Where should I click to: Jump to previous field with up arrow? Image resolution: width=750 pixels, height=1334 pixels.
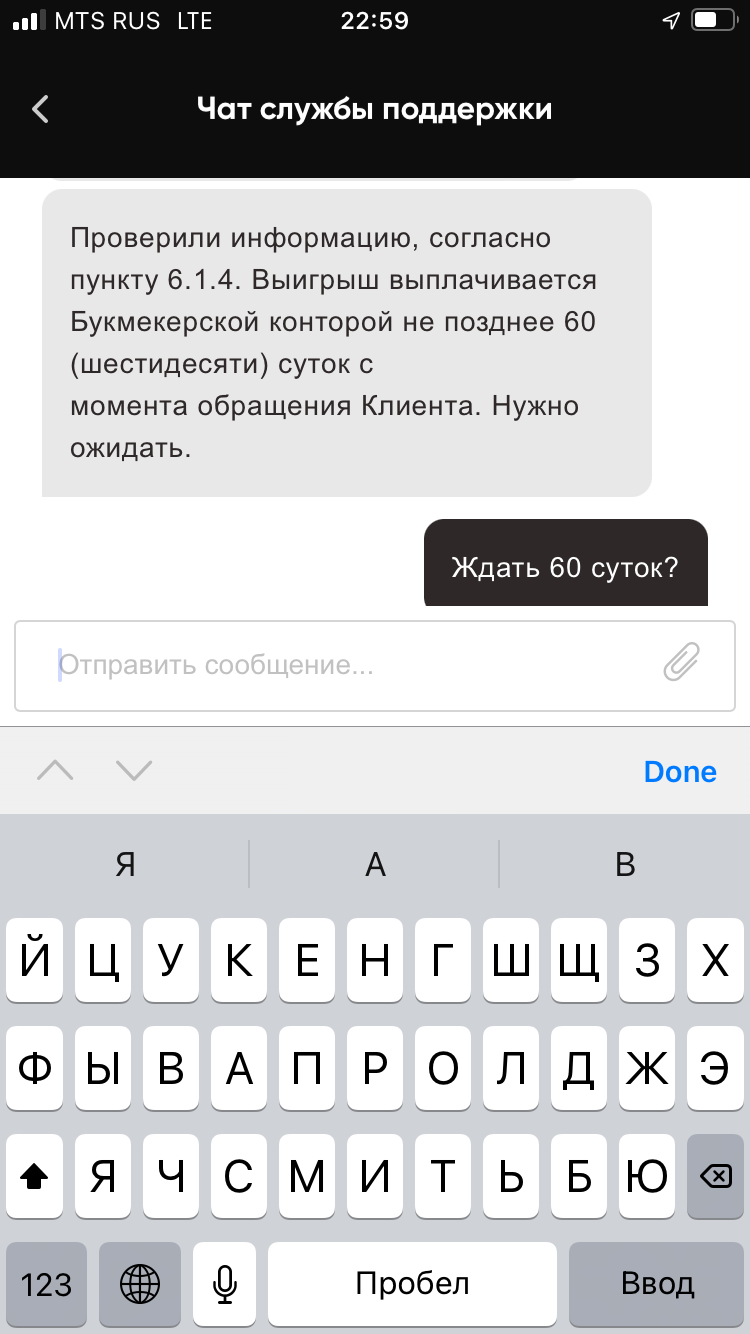click(55, 771)
